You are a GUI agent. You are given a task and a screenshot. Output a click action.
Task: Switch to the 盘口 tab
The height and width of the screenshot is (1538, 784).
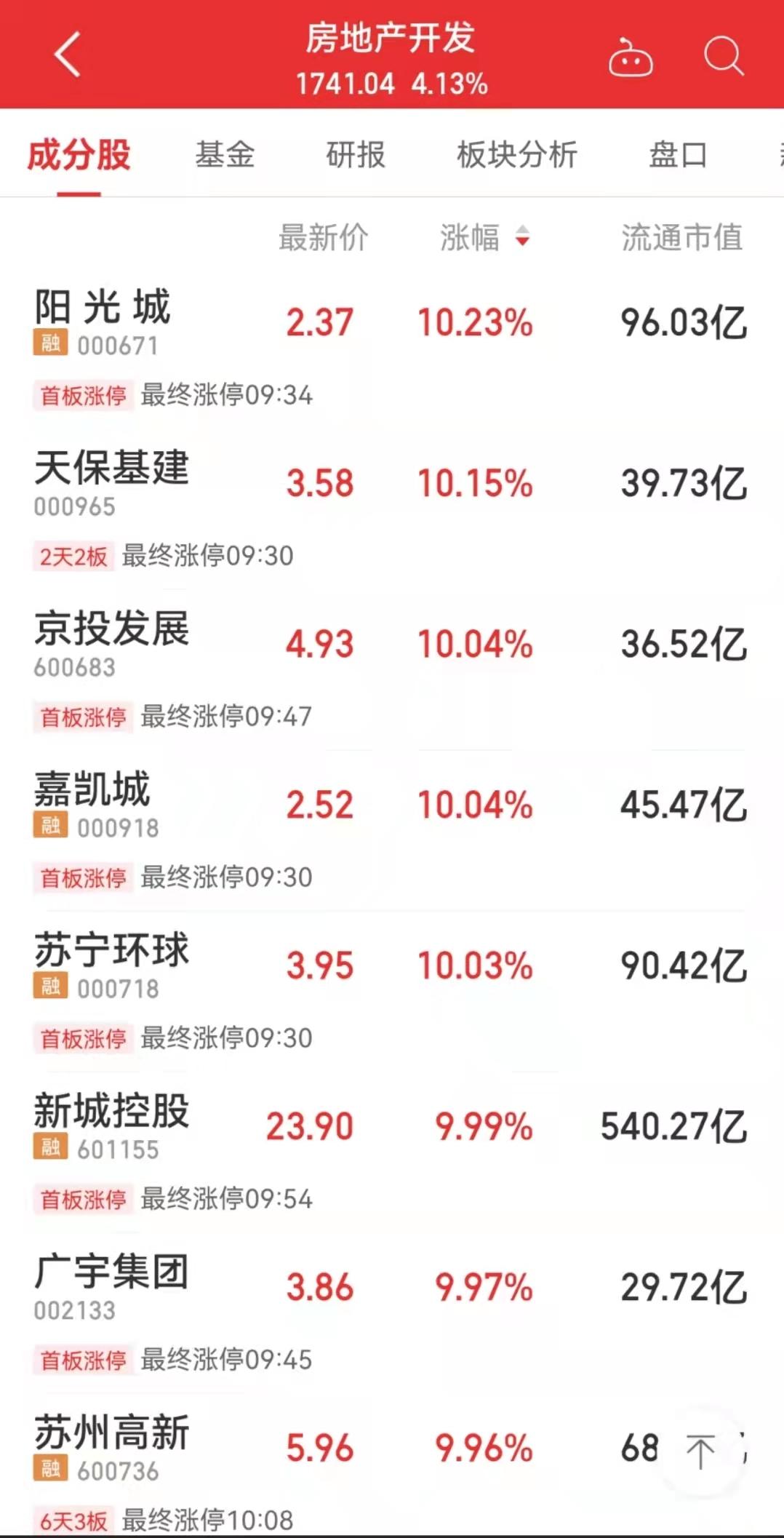click(x=678, y=154)
